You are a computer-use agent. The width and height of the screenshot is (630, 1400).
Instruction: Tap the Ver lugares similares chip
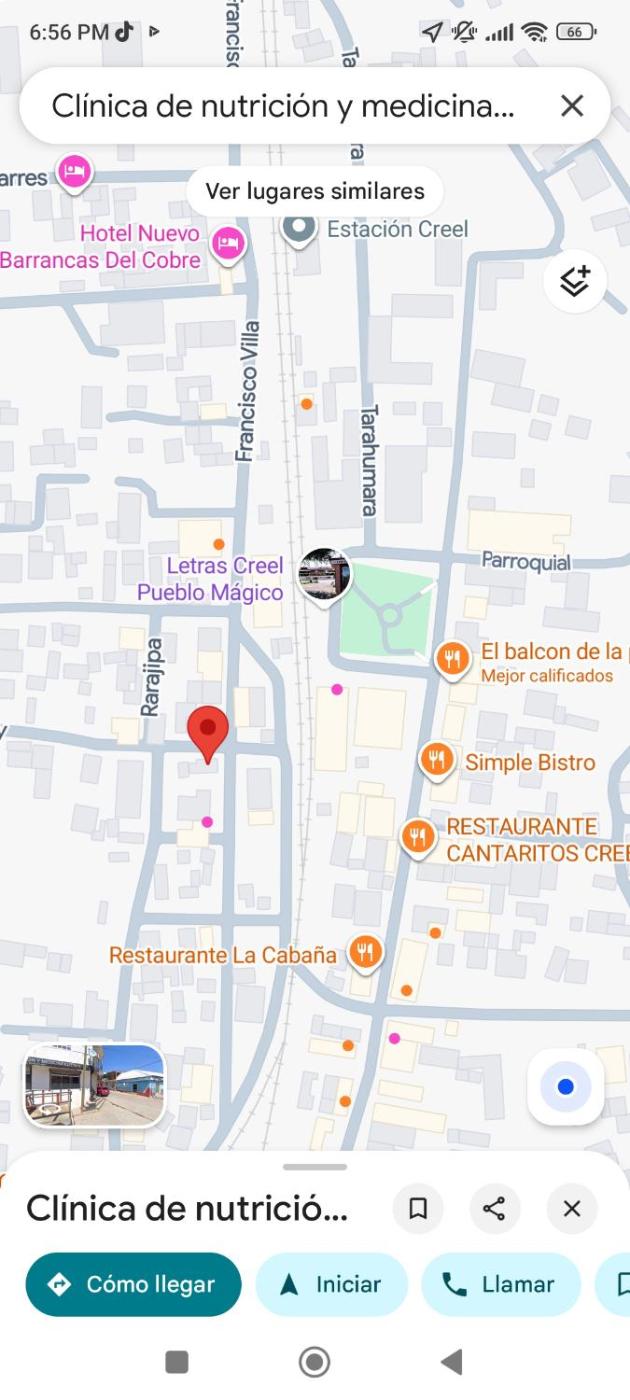tap(315, 191)
